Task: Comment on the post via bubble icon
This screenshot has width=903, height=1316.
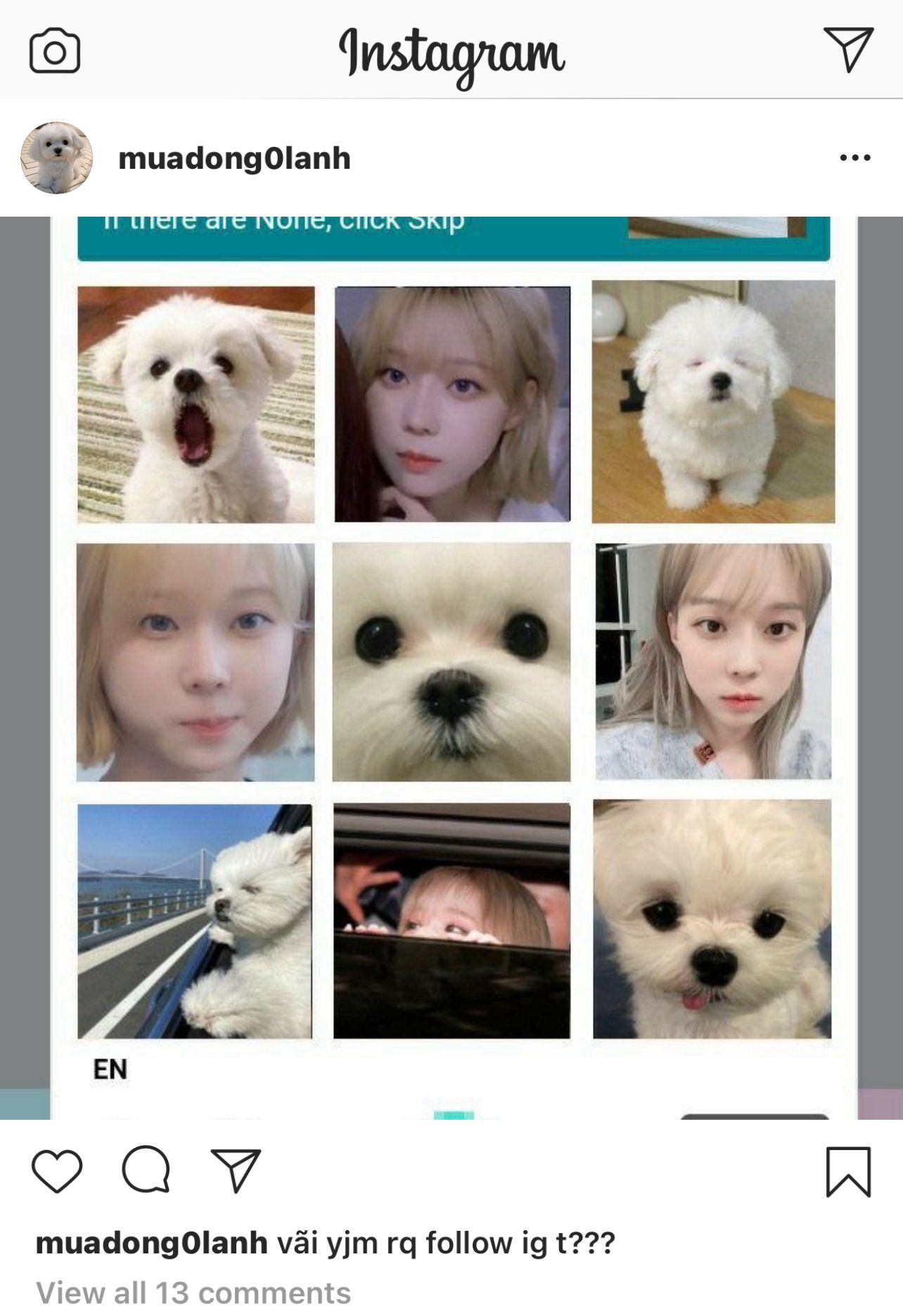Action: (146, 1171)
